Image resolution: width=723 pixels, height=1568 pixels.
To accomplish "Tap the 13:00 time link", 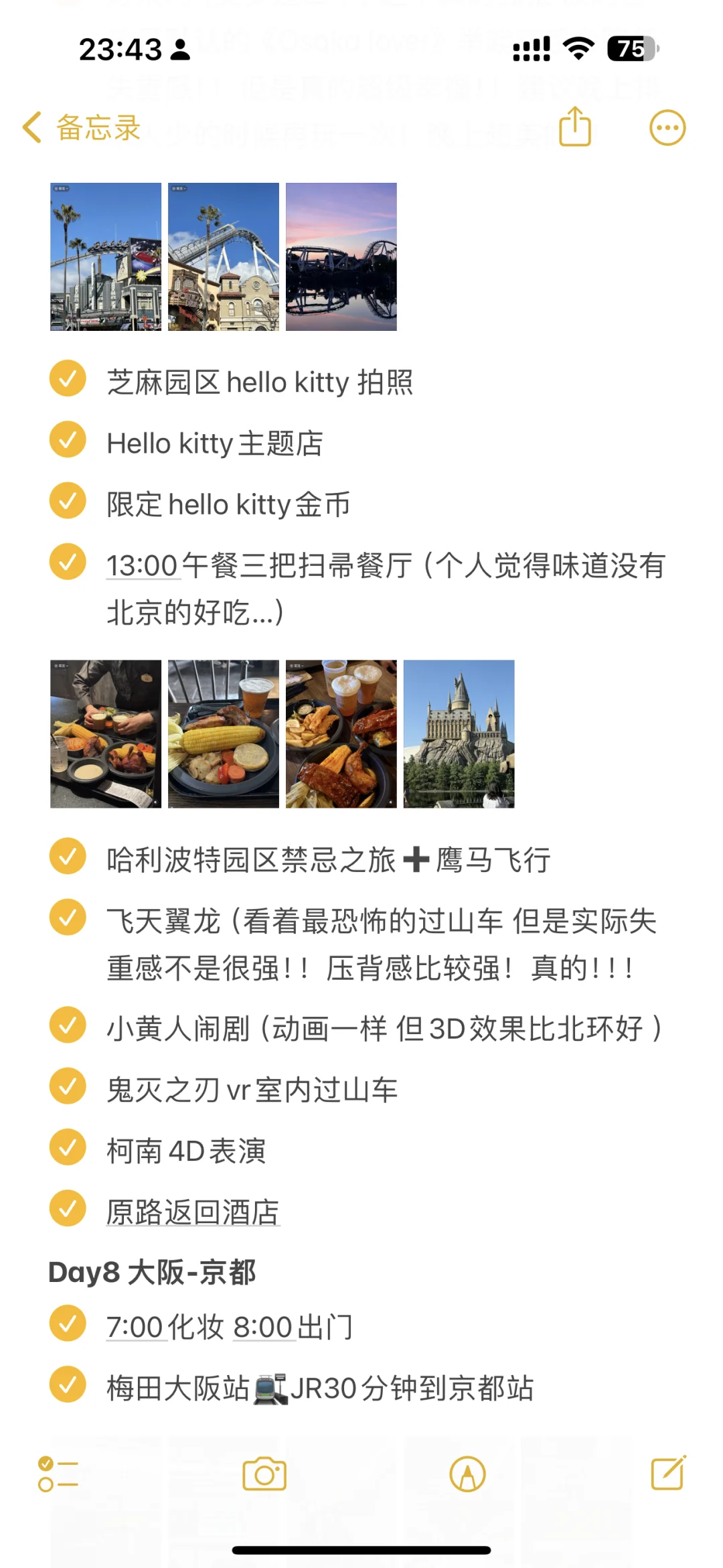I will pos(142,566).
